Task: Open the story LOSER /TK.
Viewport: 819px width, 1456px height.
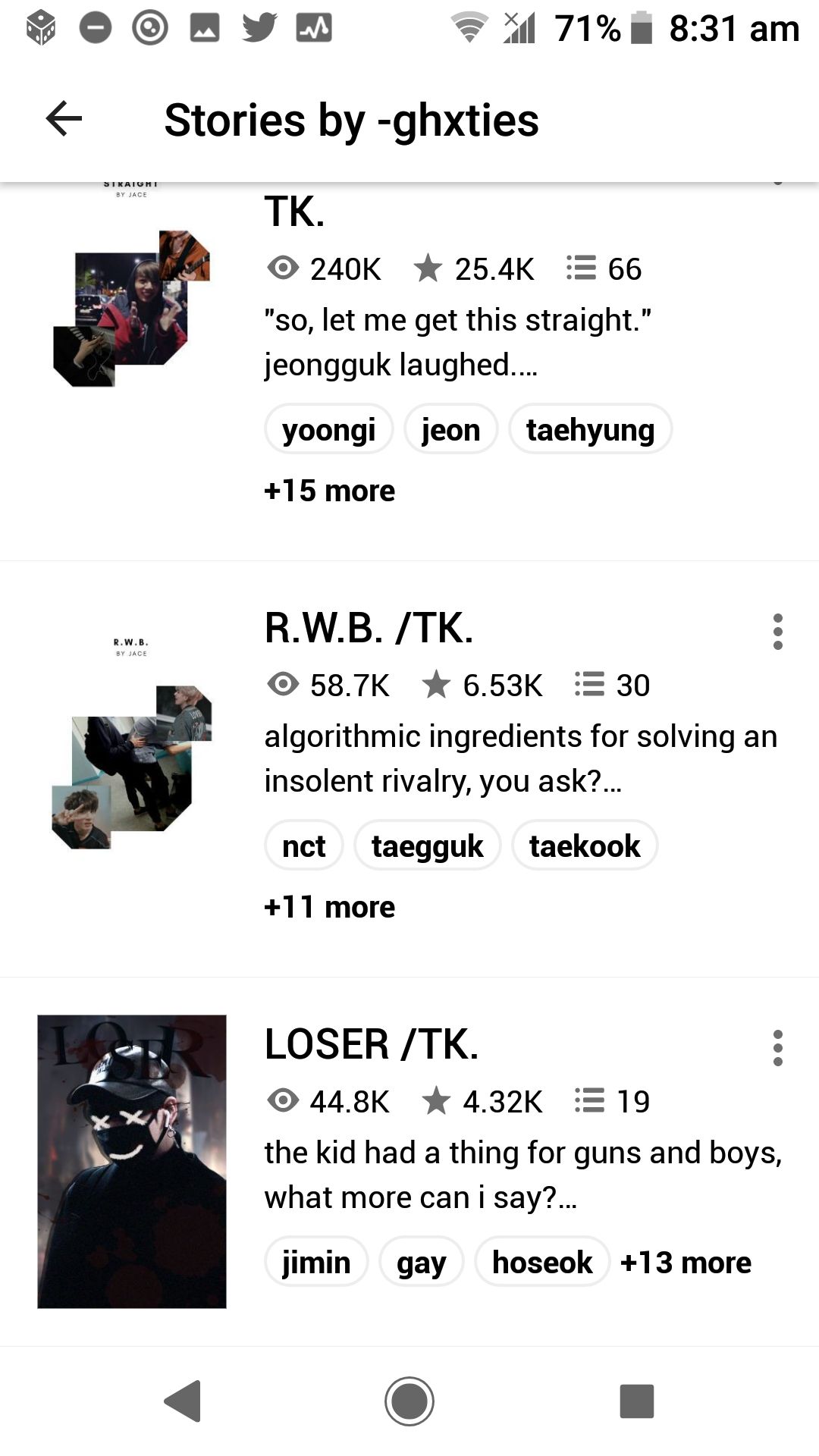Action: [x=372, y=1044]
